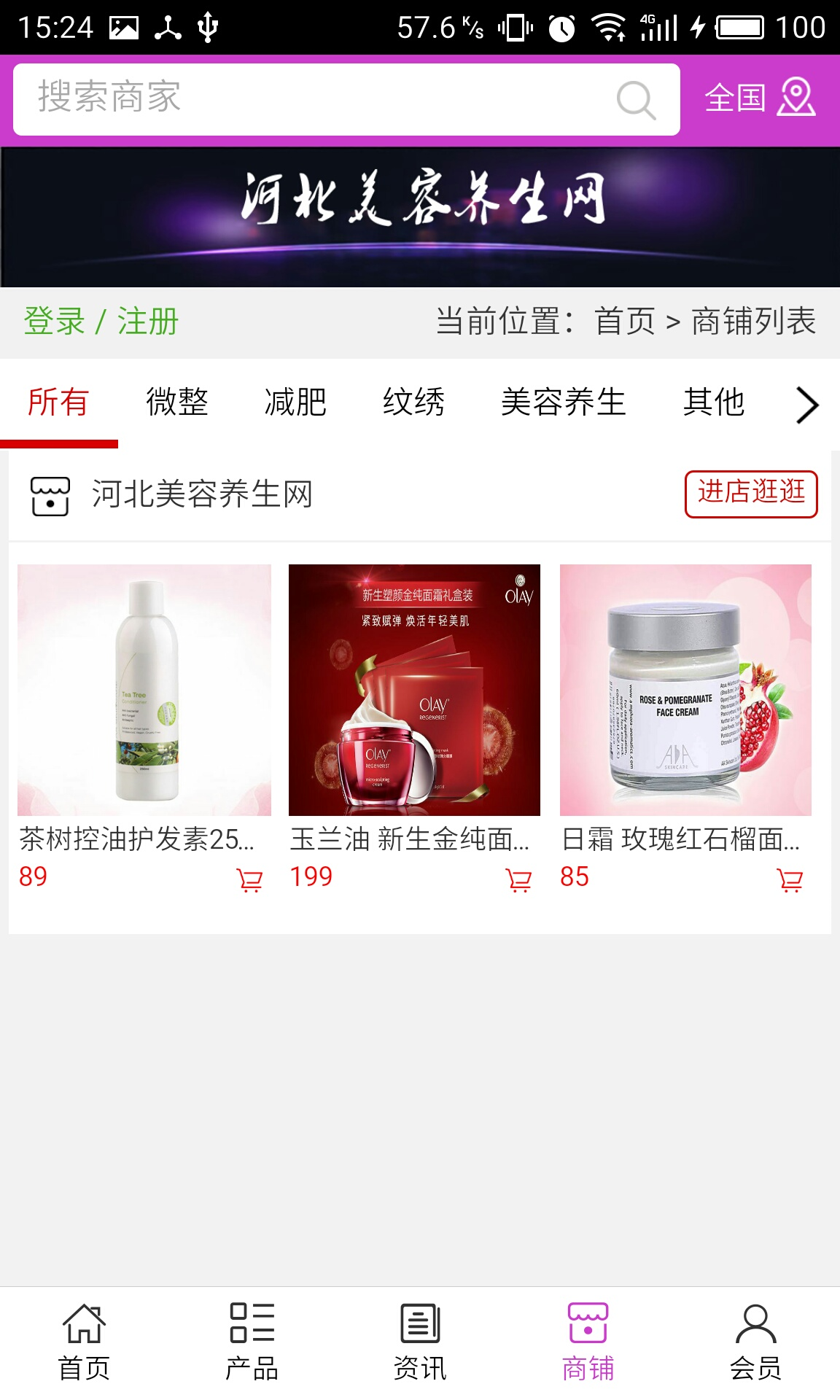Open the location picker icon next to 全国
Viewport: 840px width, 1400px height.
pyautogui.click(x=796, y=99)
